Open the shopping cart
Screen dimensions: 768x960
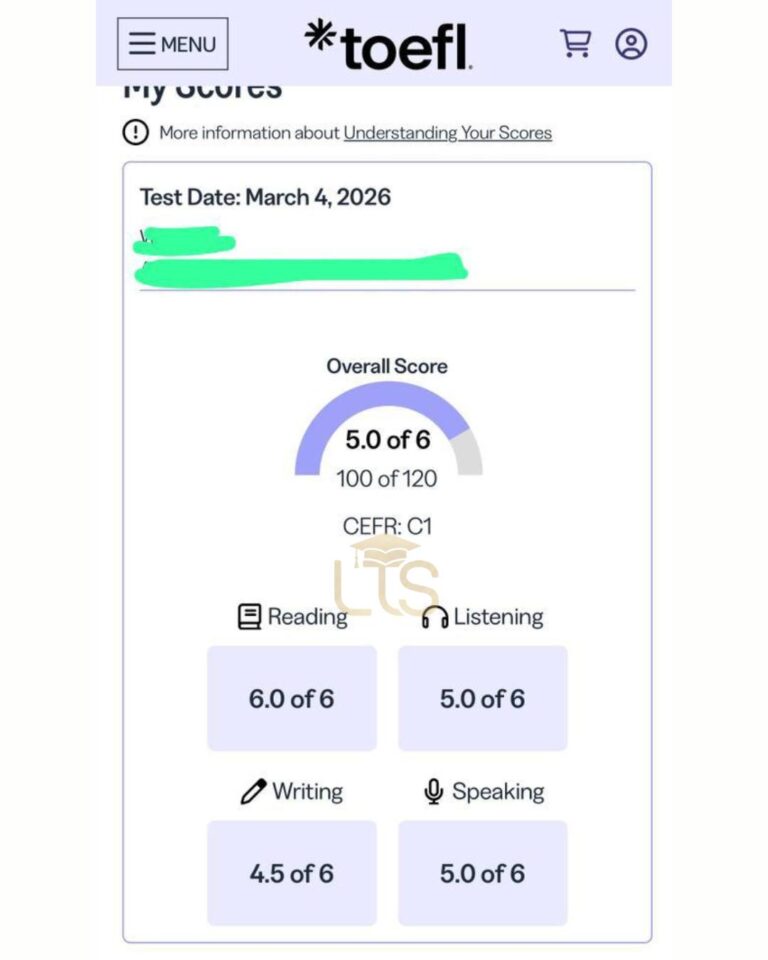click(575, 43)
